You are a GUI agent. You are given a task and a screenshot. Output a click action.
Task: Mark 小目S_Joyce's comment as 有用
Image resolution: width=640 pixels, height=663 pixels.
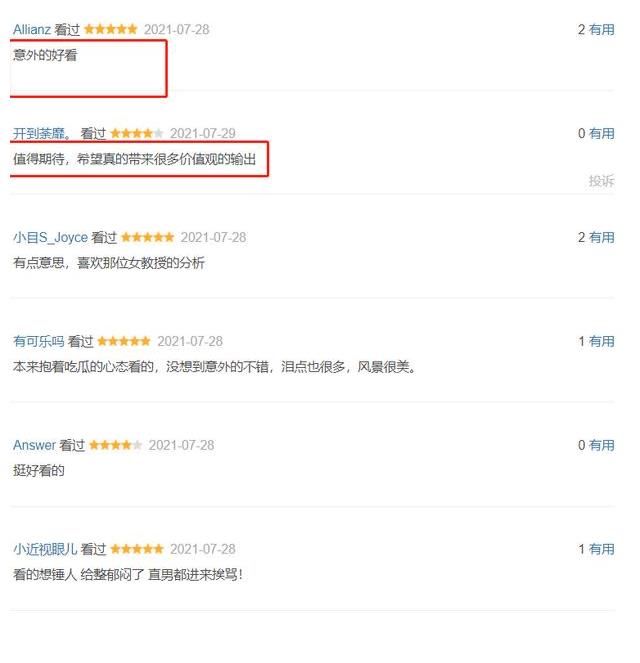(601, 238)
